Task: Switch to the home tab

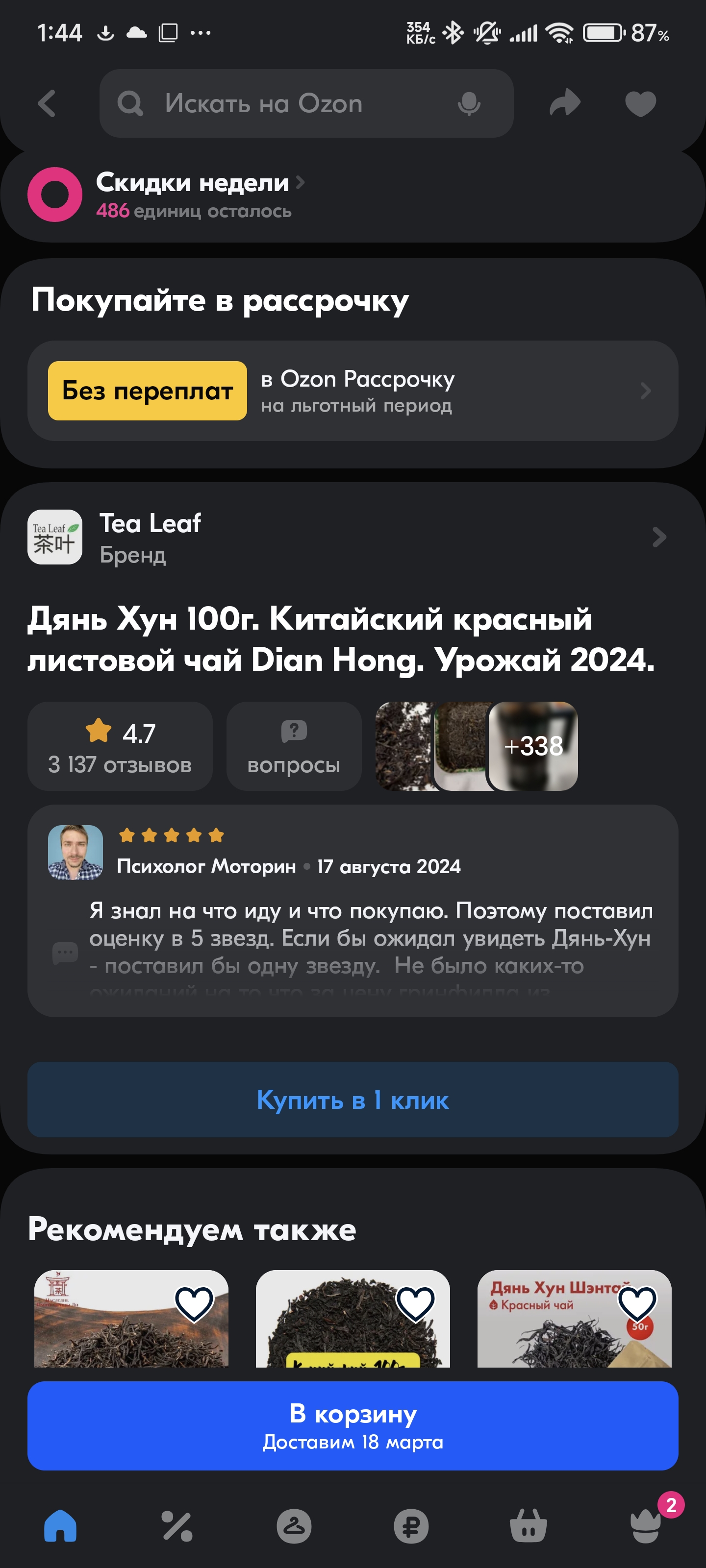Action: [x=60, y=1526]
